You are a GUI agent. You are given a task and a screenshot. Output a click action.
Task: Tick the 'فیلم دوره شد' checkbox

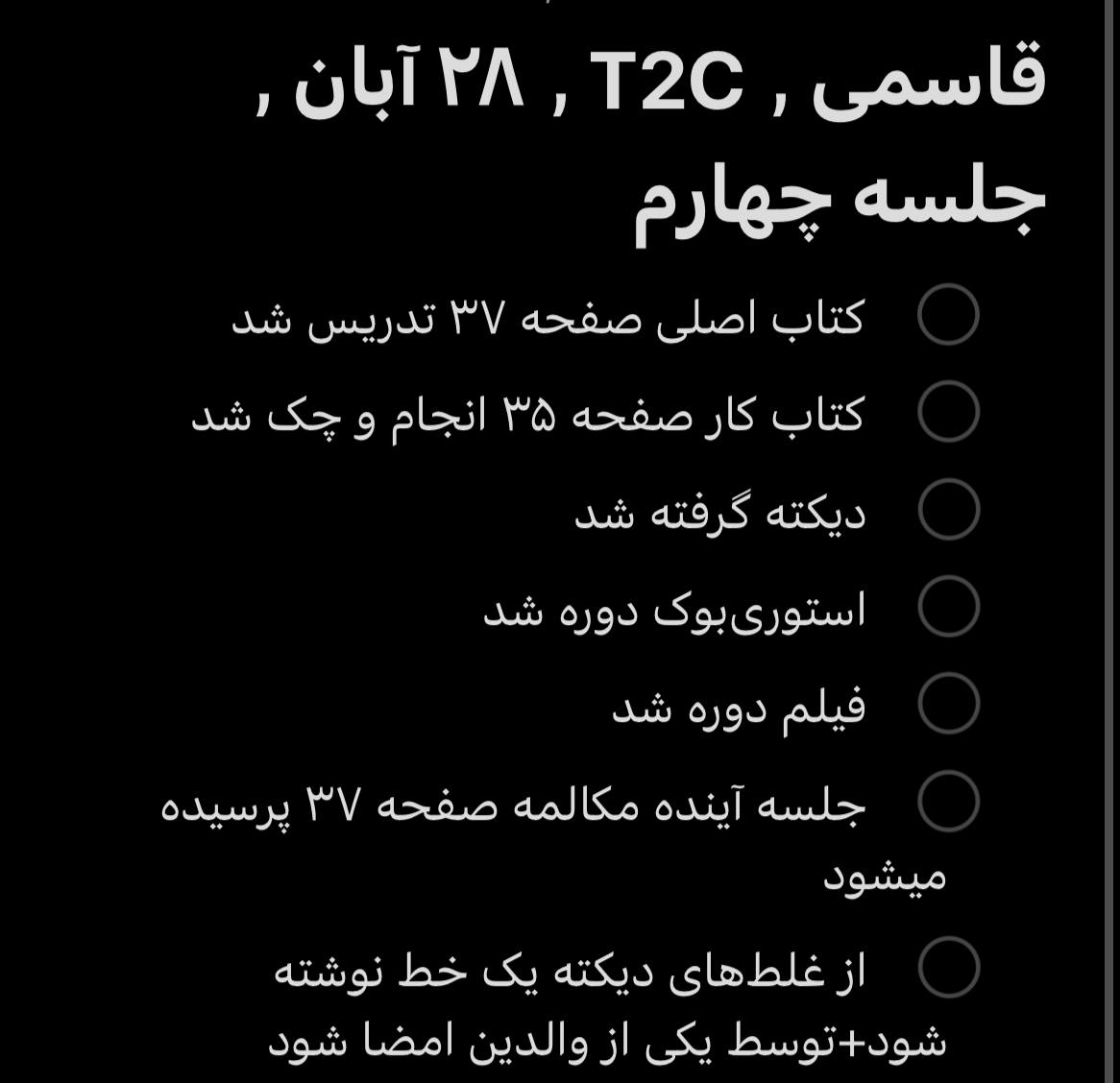pos(948,703)
